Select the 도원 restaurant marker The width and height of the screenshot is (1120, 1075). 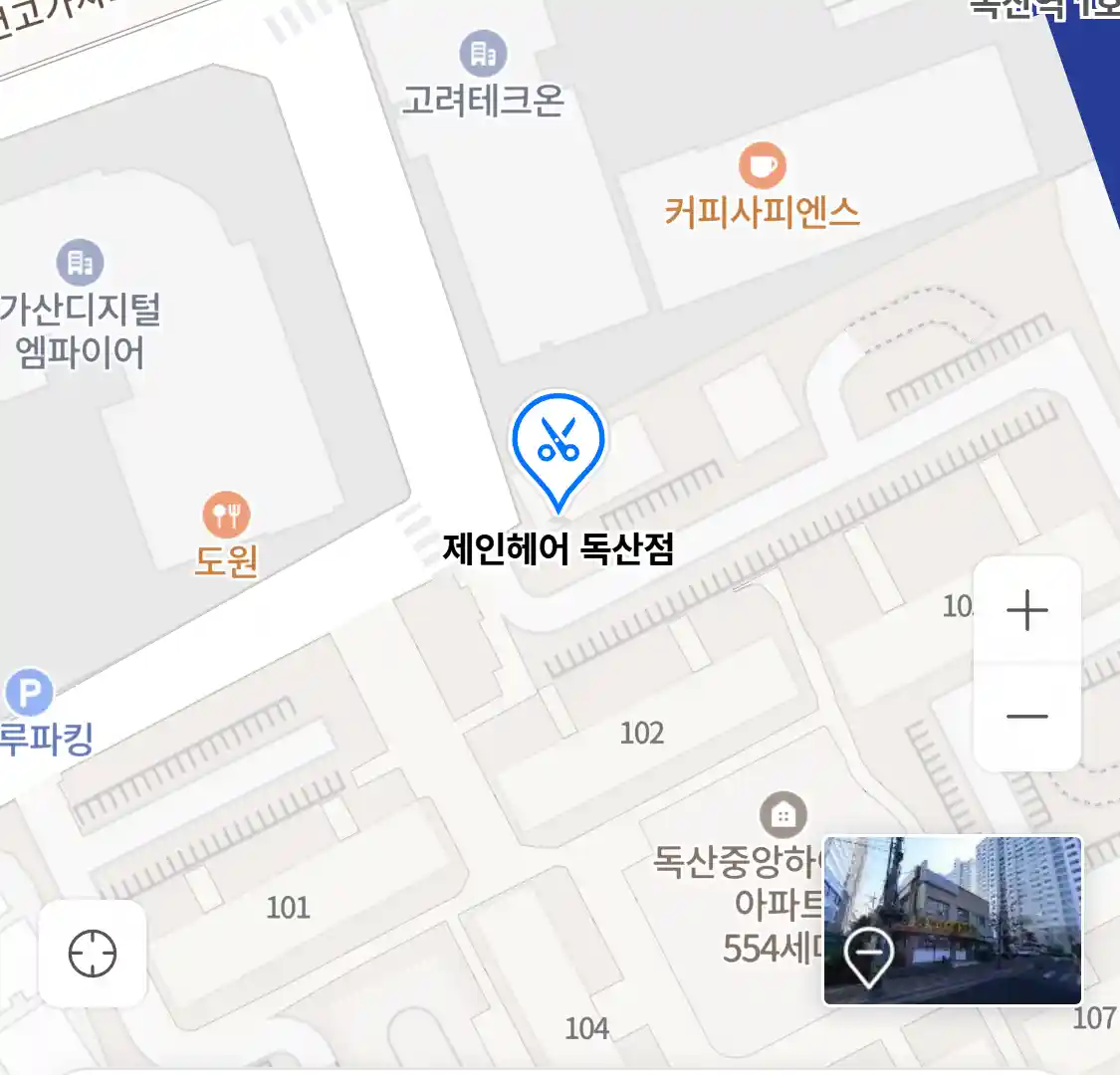227,515
